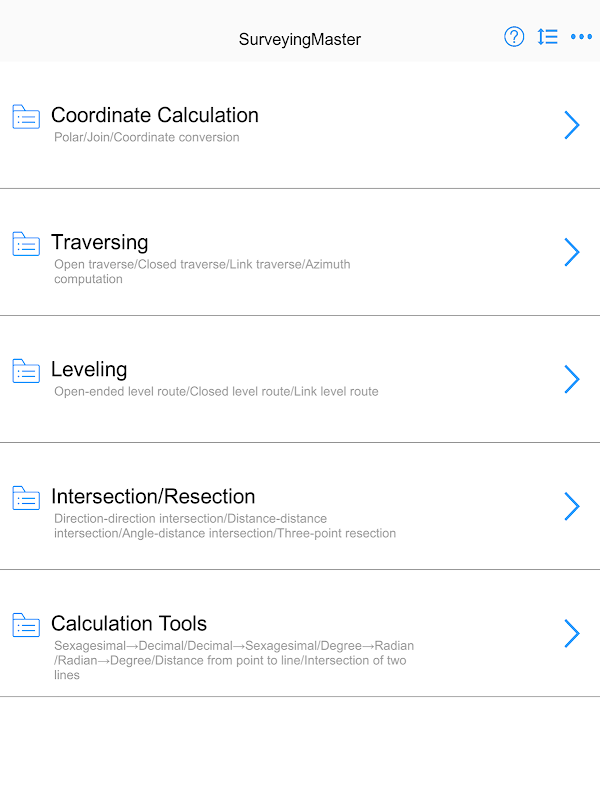
Task: Open the three-dot overflow menu
Action: pyautogui.click(x=581, y=37)
